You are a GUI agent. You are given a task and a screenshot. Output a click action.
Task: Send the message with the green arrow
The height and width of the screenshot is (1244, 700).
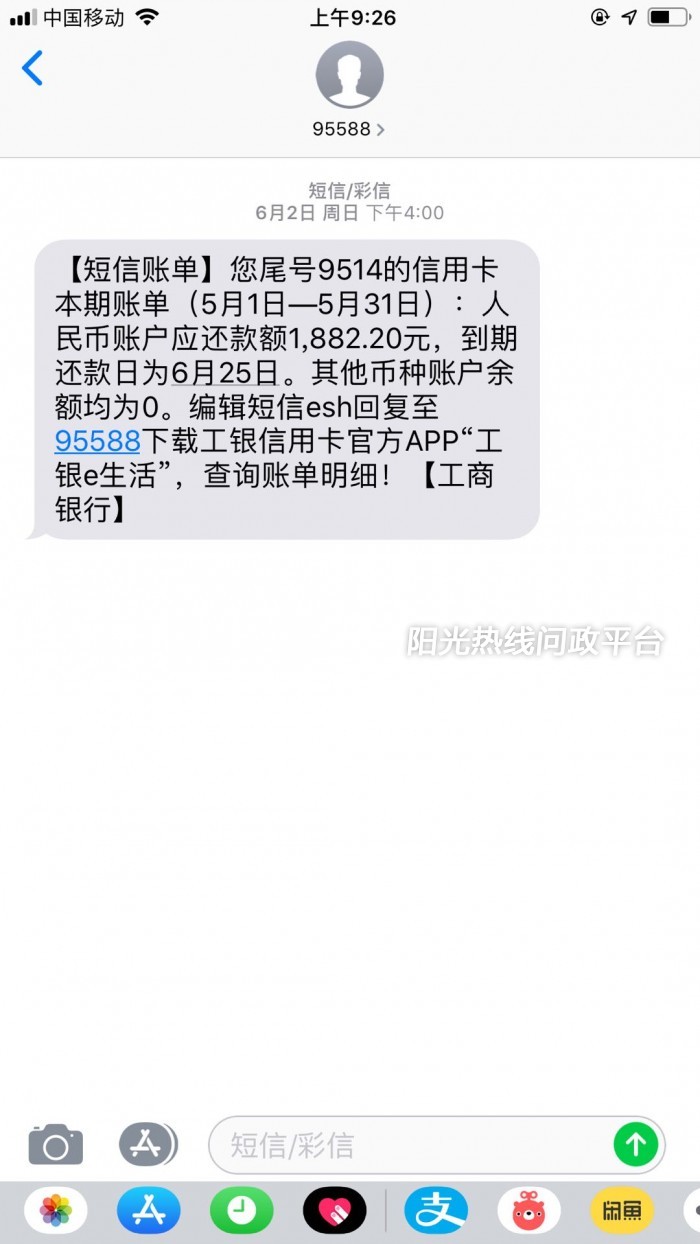(636, 1145)
